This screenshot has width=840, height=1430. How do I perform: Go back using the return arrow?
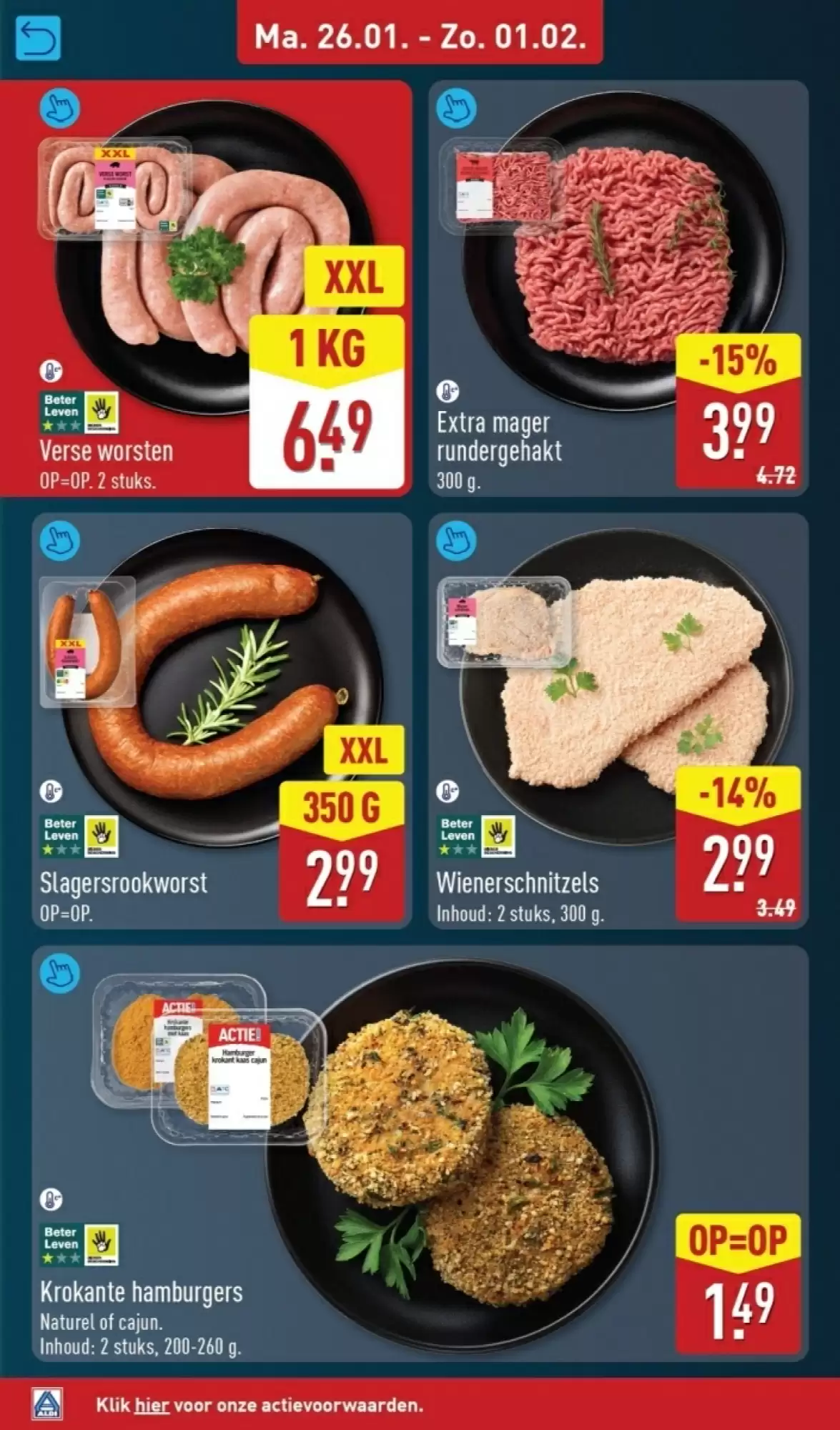coord(38,37)
